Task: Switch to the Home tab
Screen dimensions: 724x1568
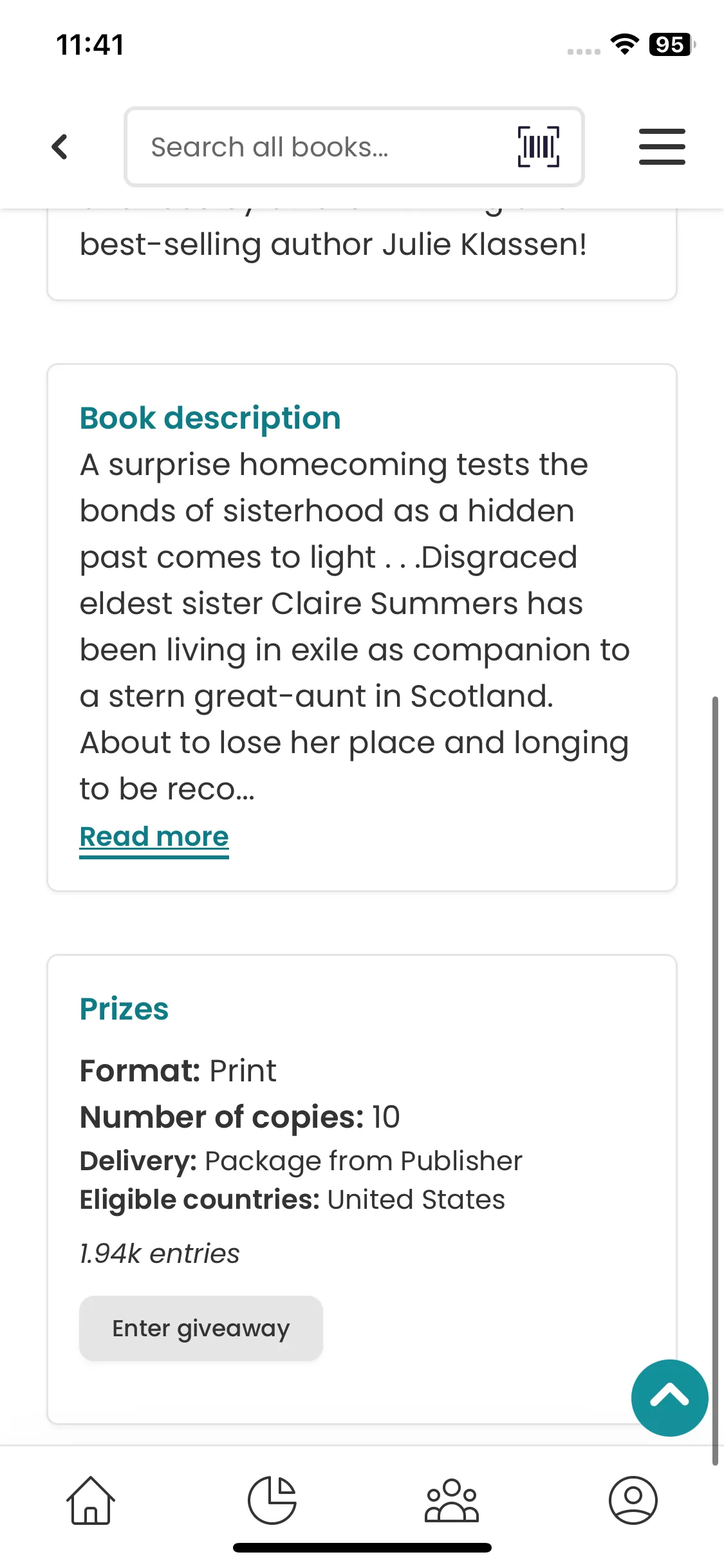Action: click(91, 1500)
